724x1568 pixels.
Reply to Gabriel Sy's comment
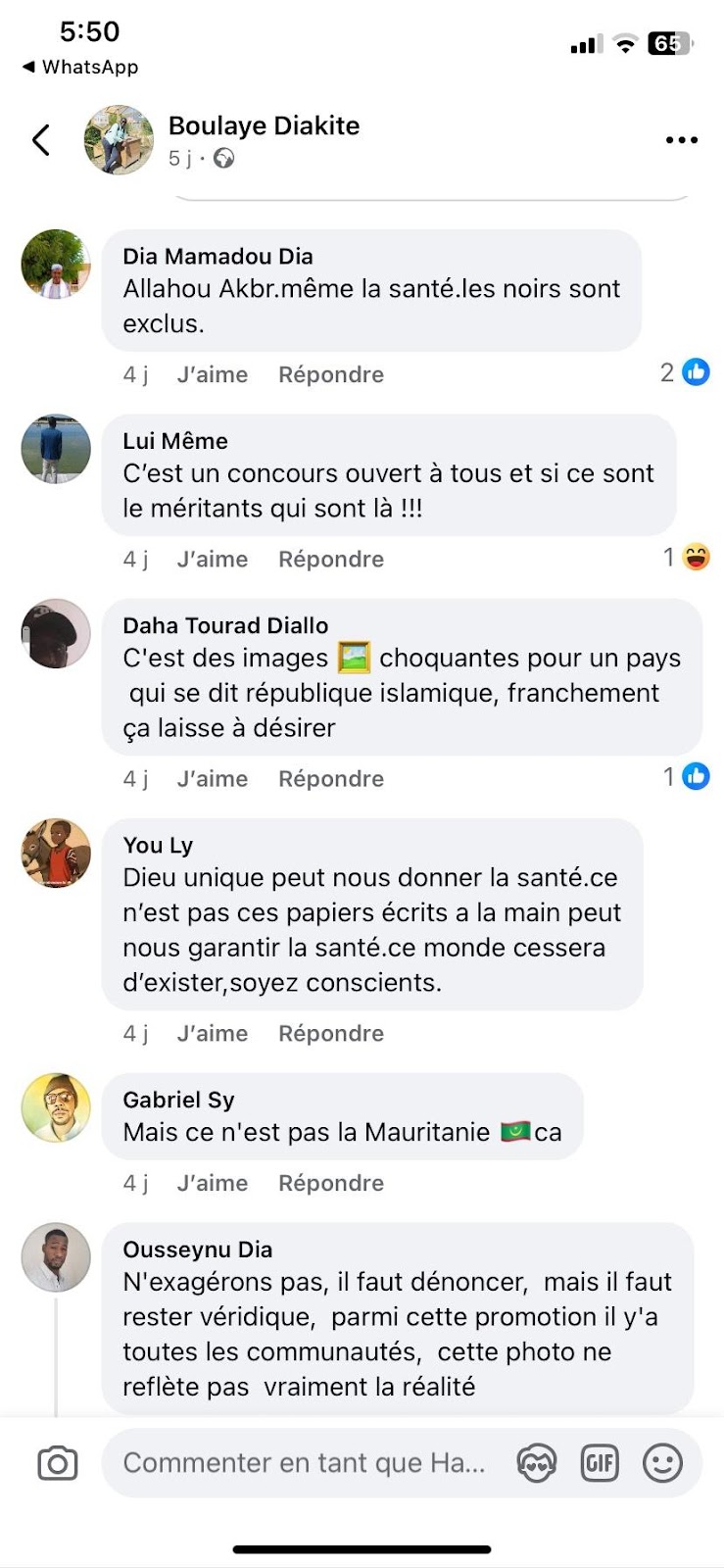click(x=331, y=1183)
